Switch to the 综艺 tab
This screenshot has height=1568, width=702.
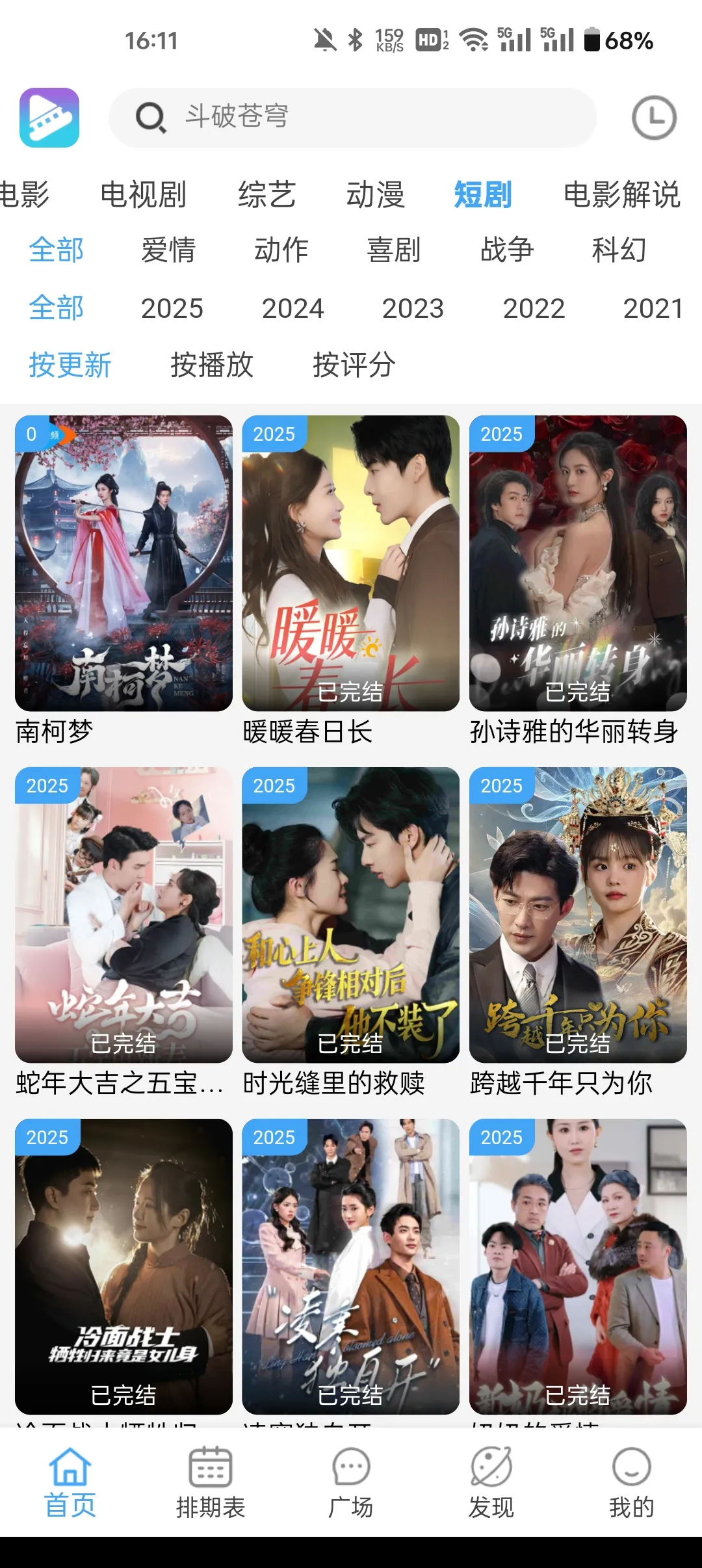click(266, 194)
